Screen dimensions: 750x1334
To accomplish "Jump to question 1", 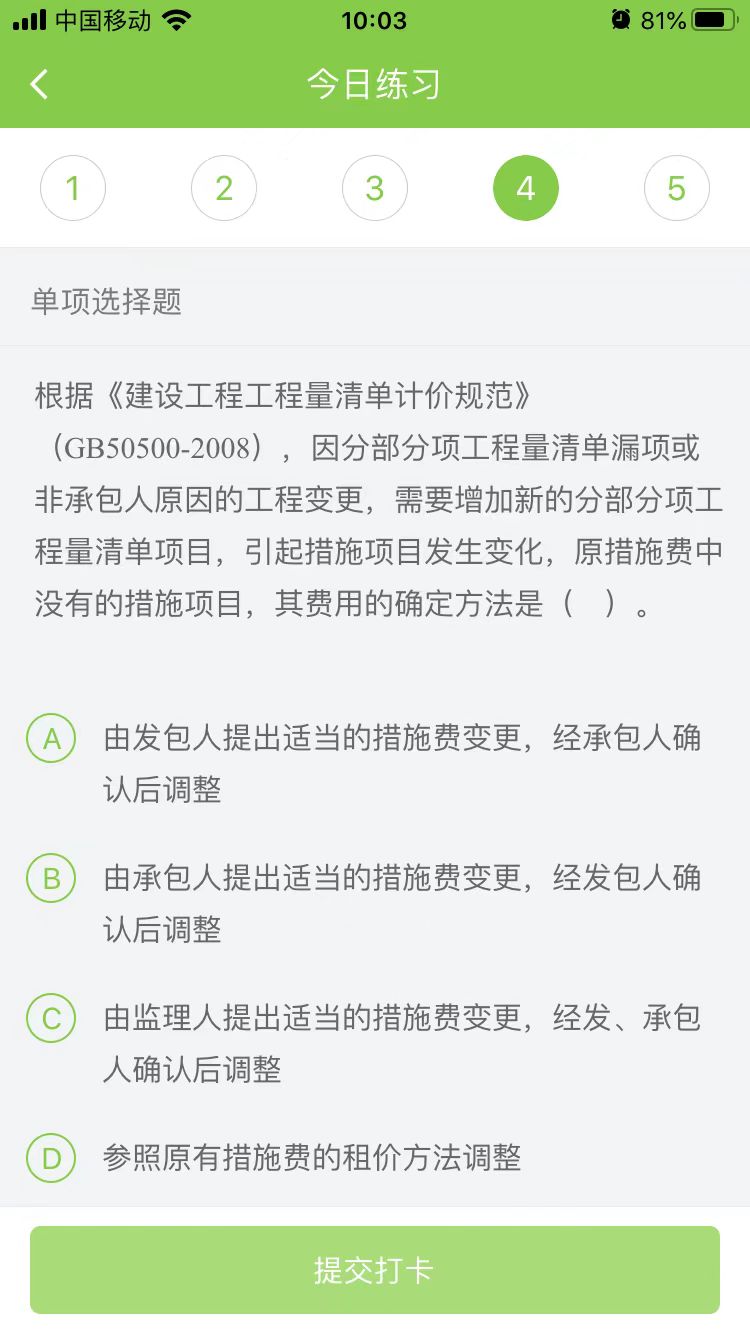I will click(73, 188).
